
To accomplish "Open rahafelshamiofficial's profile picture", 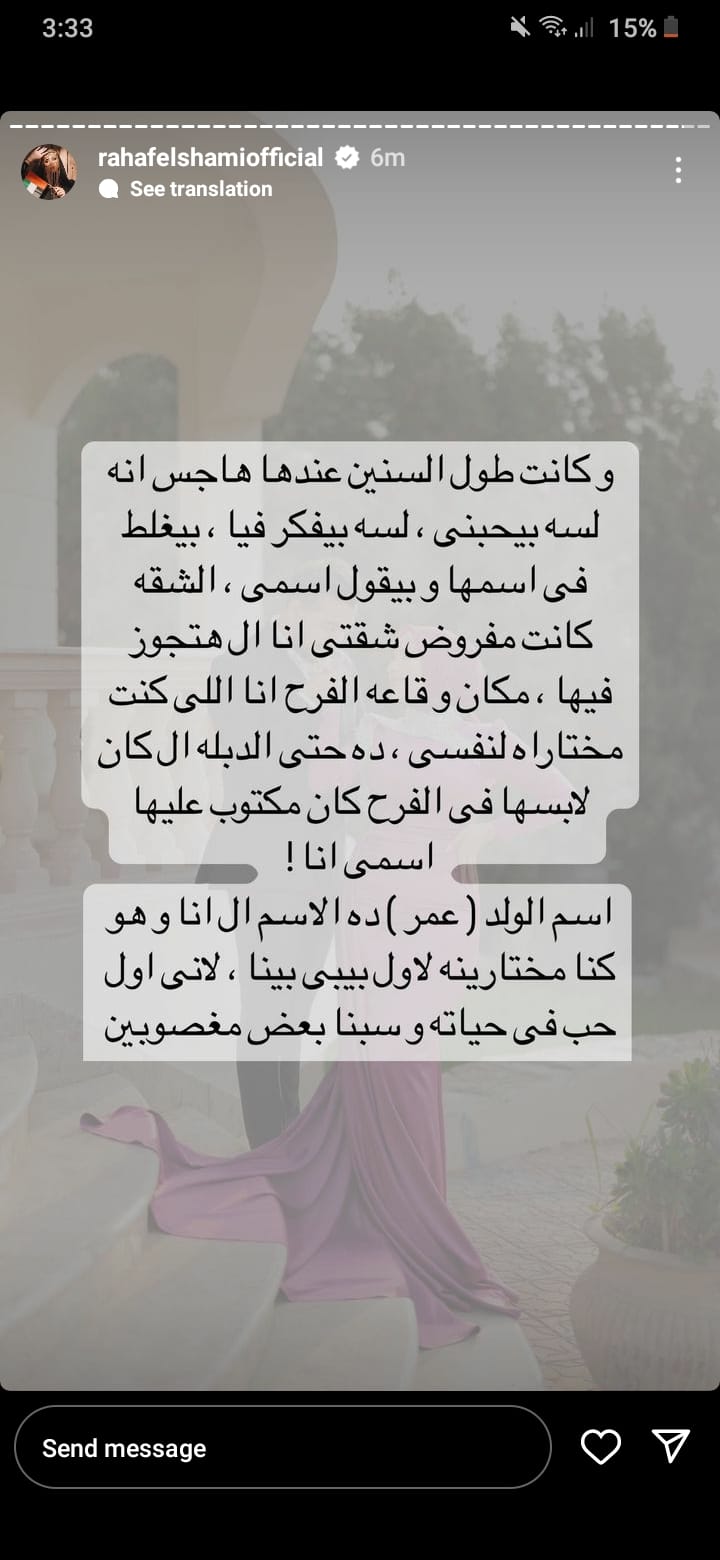I will [x=48, y=172].
